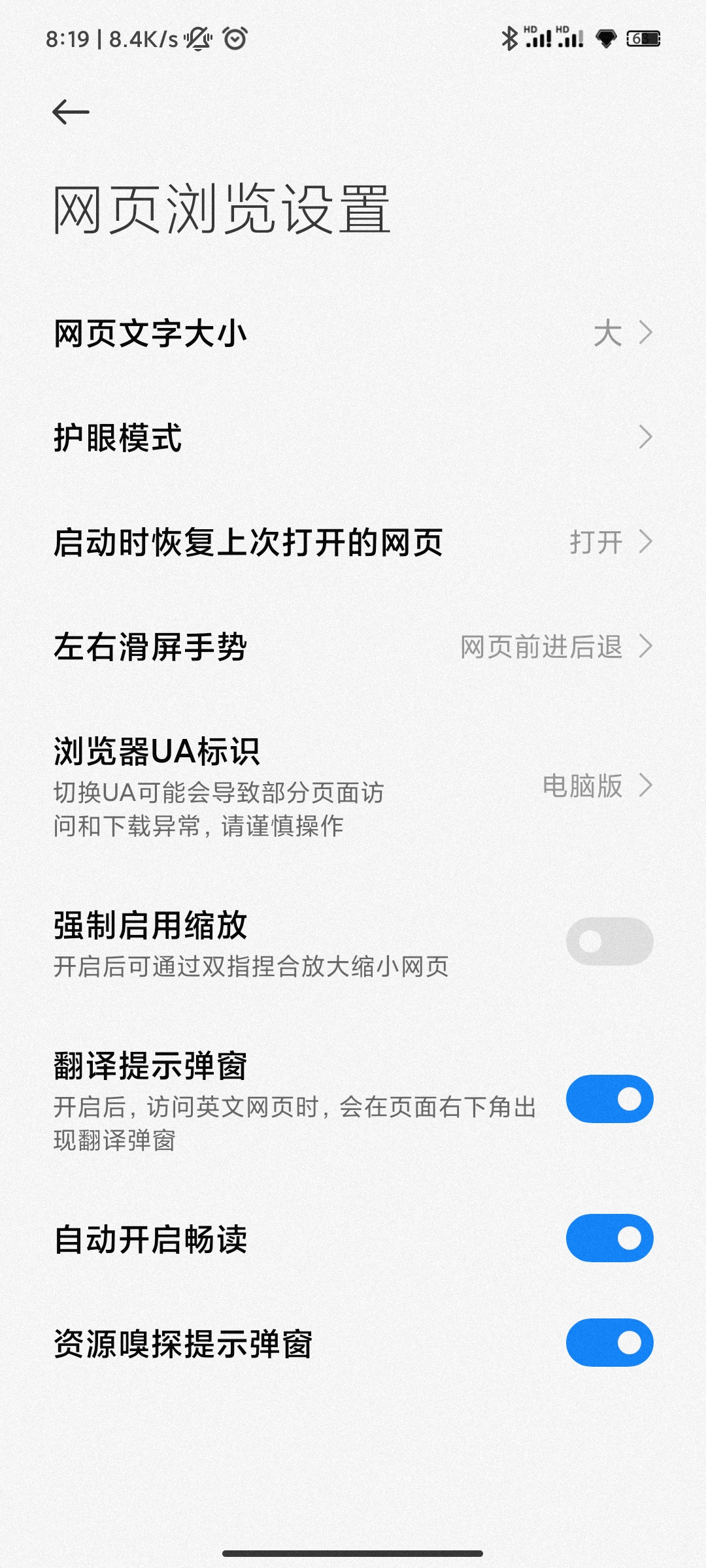Open 启动时恢复上次打开的网页 option
Viewport: 706px width, 1568px height.
(x=353, y=542)
